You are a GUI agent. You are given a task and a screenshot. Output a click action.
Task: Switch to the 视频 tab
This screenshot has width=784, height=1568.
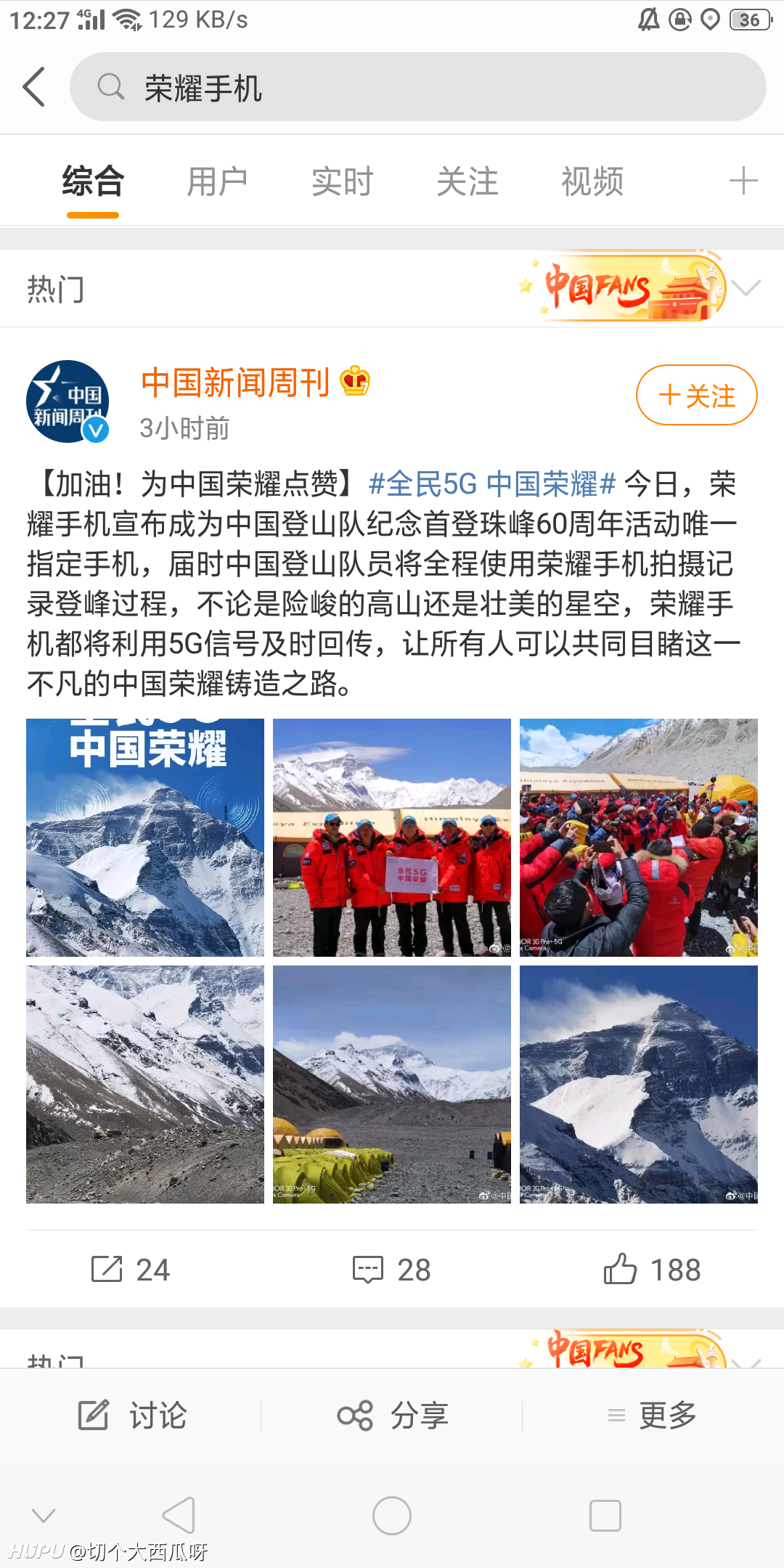(x=592, y=181)
